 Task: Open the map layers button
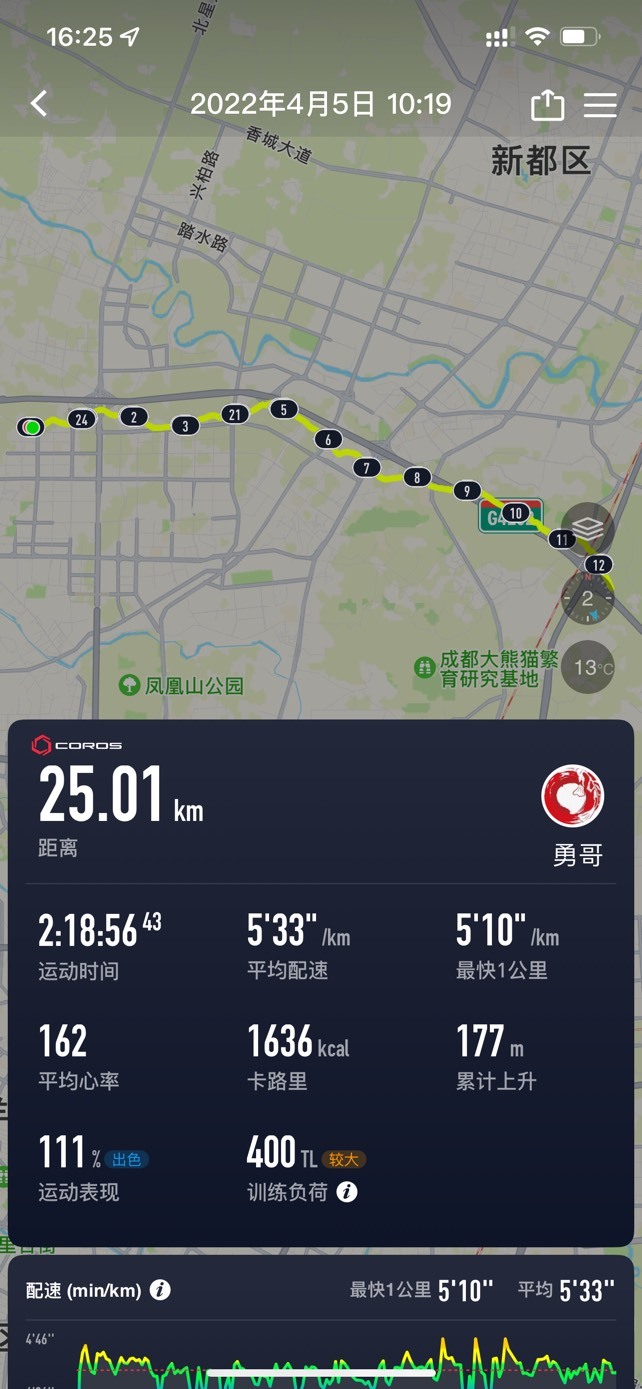[x=588, y=528]
